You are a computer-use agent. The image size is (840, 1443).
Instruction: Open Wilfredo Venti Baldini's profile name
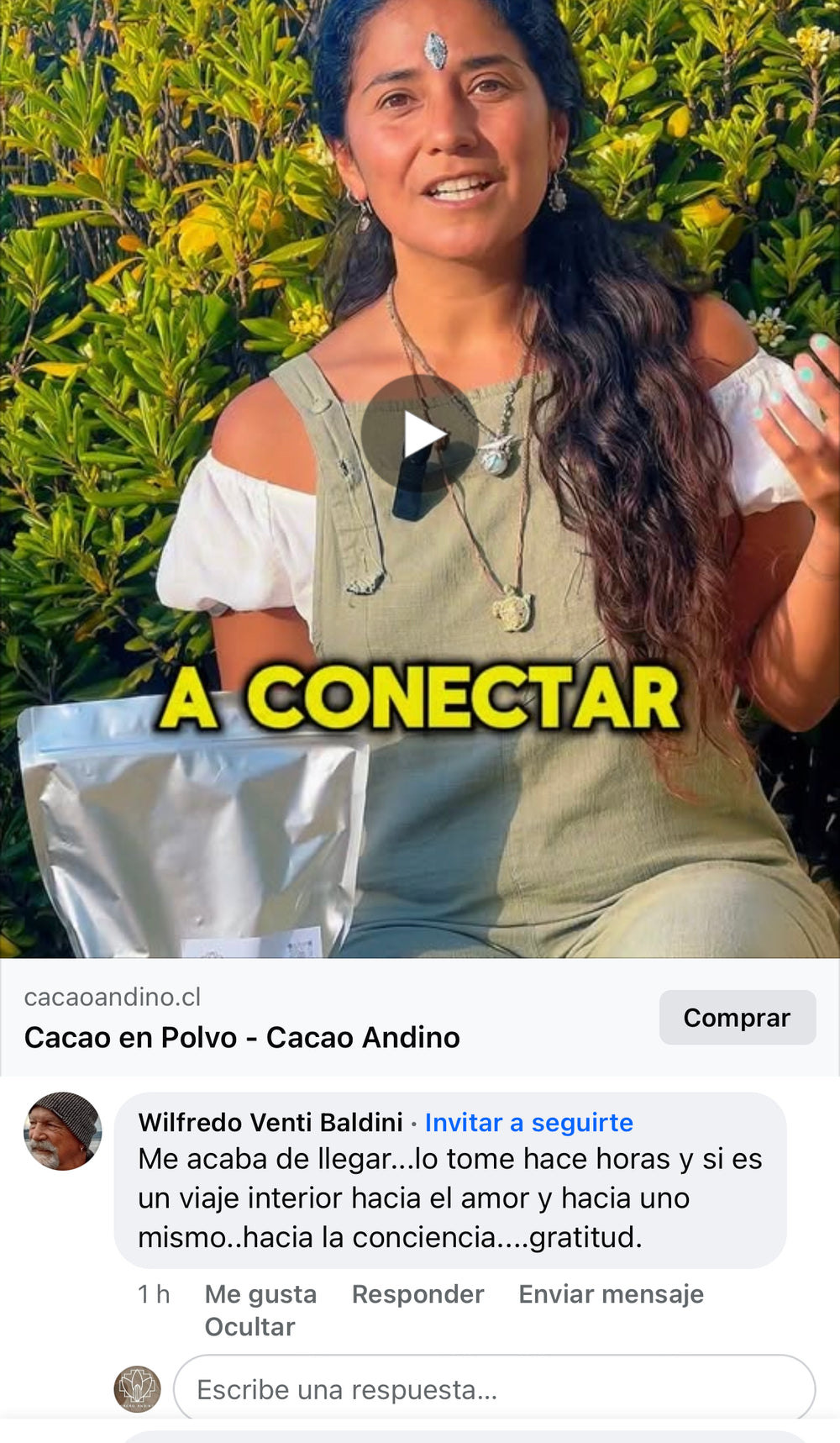(270, 1123)
